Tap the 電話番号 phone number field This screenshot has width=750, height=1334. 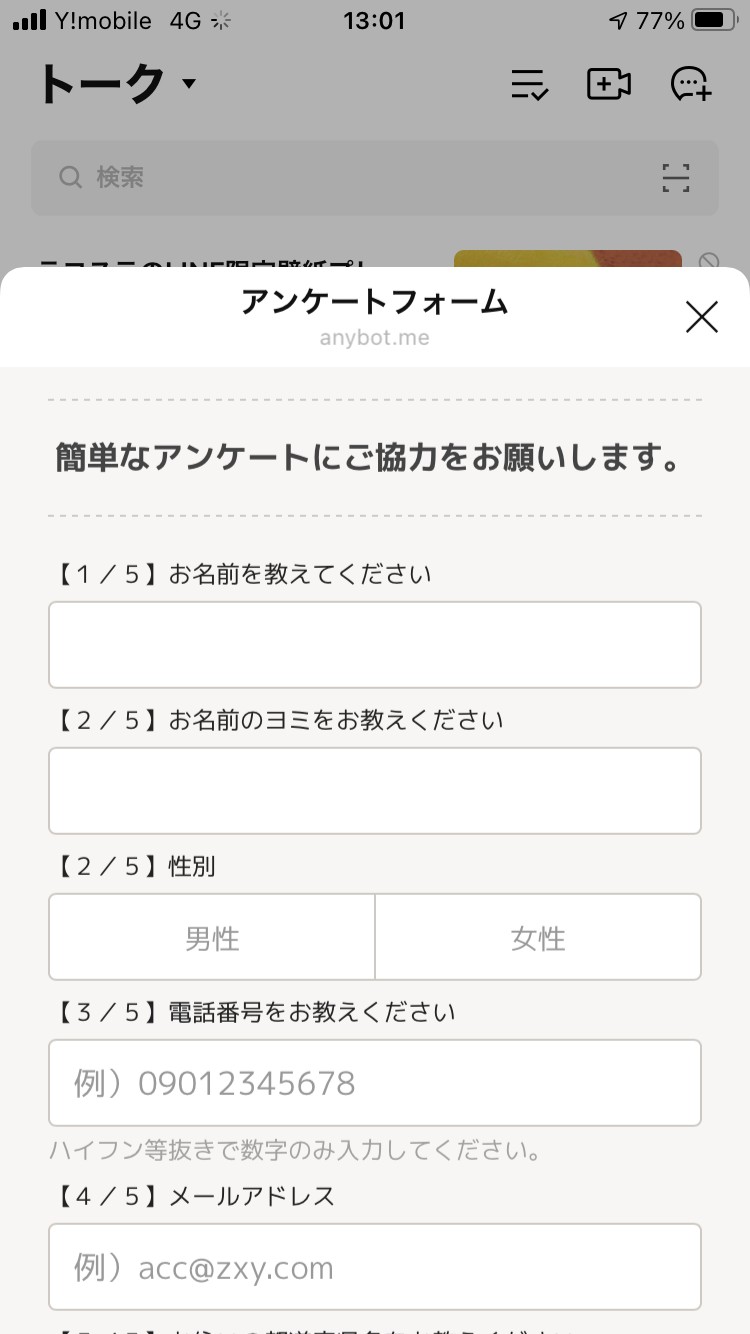[375, 1083]
